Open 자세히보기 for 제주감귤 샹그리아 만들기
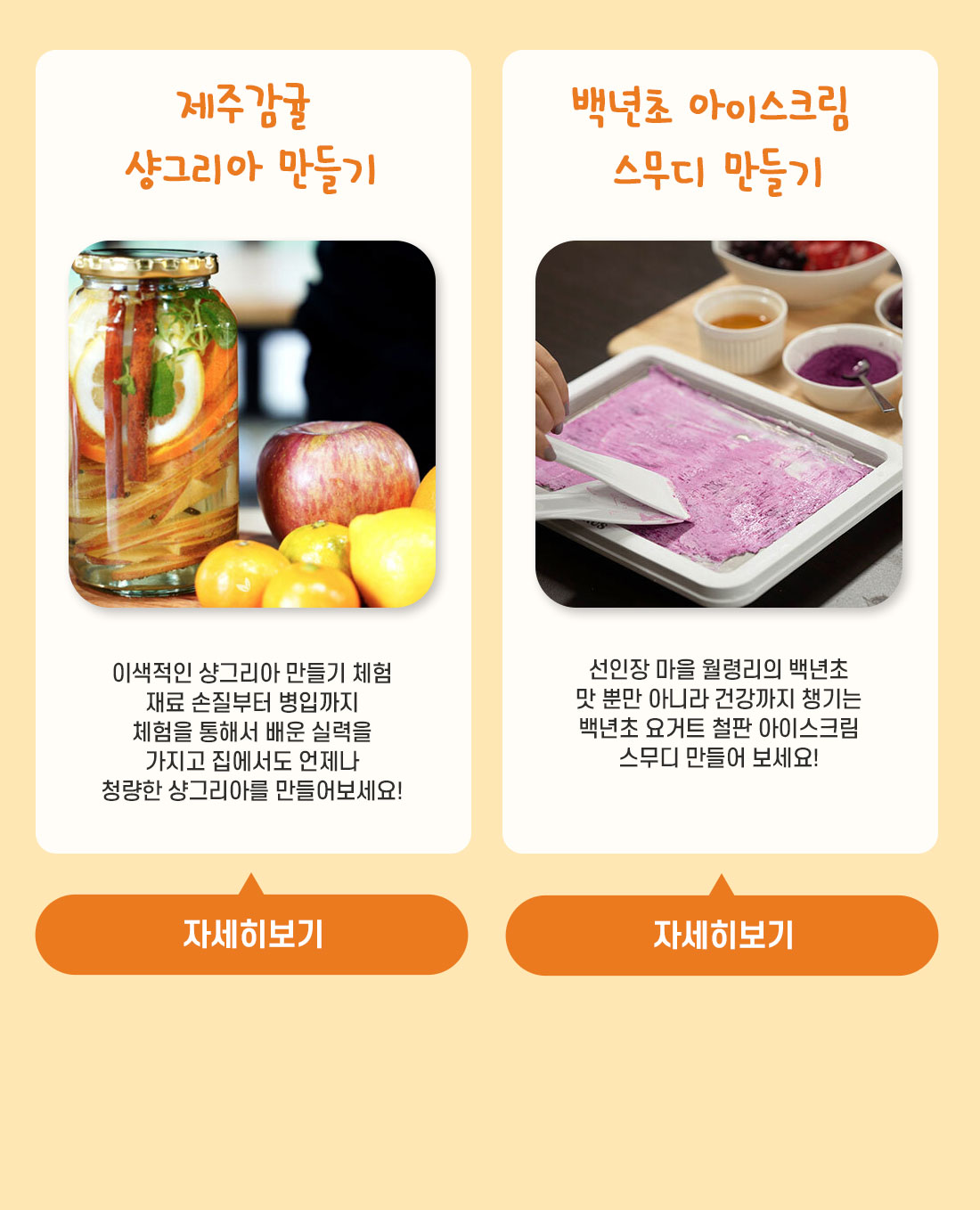The width and height of the screenshot is (980, 1210). point(251,934)
